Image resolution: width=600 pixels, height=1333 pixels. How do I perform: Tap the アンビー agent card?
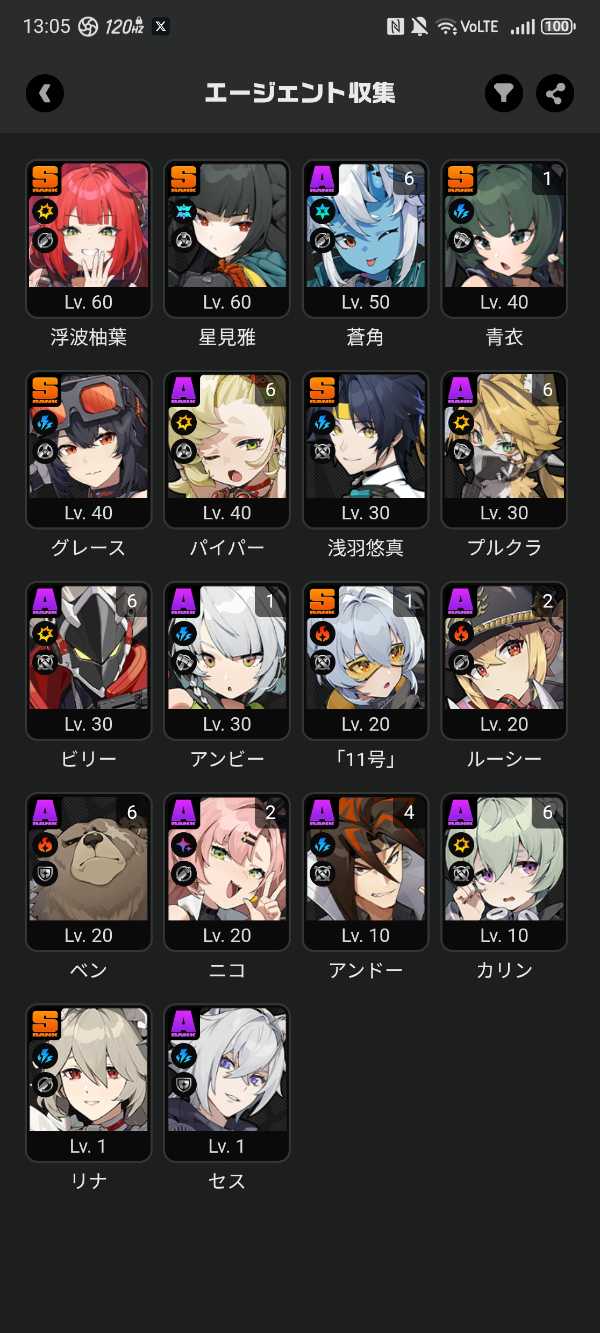[x=227, y=661]
